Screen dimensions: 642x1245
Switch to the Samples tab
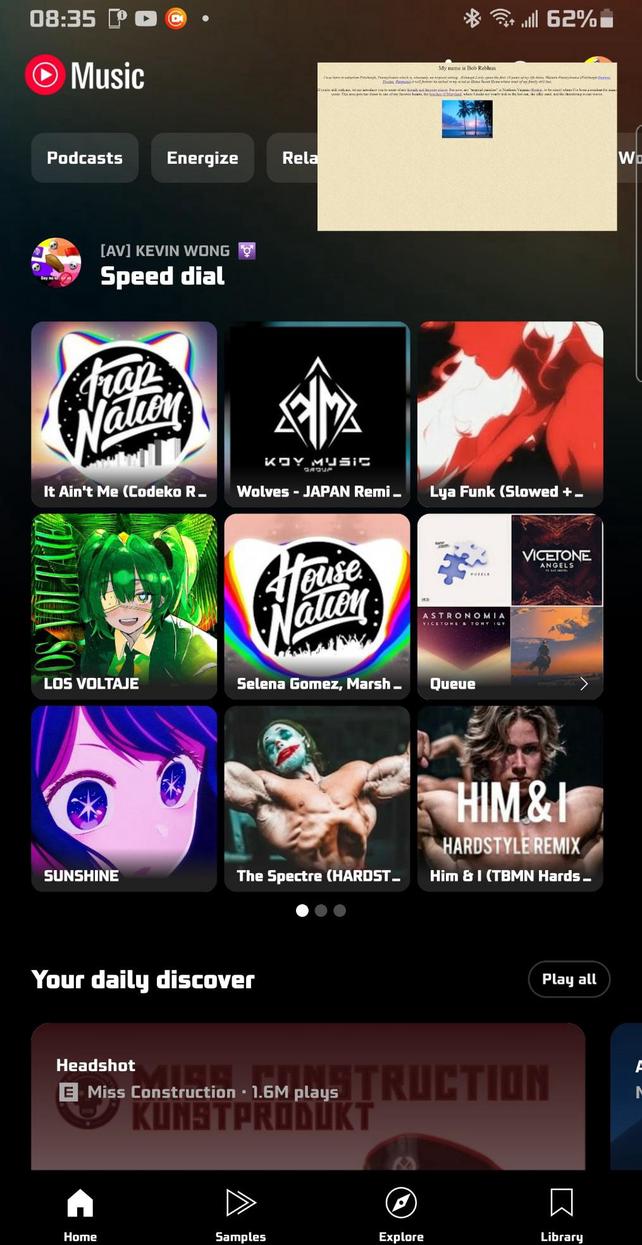point(241,1214)
